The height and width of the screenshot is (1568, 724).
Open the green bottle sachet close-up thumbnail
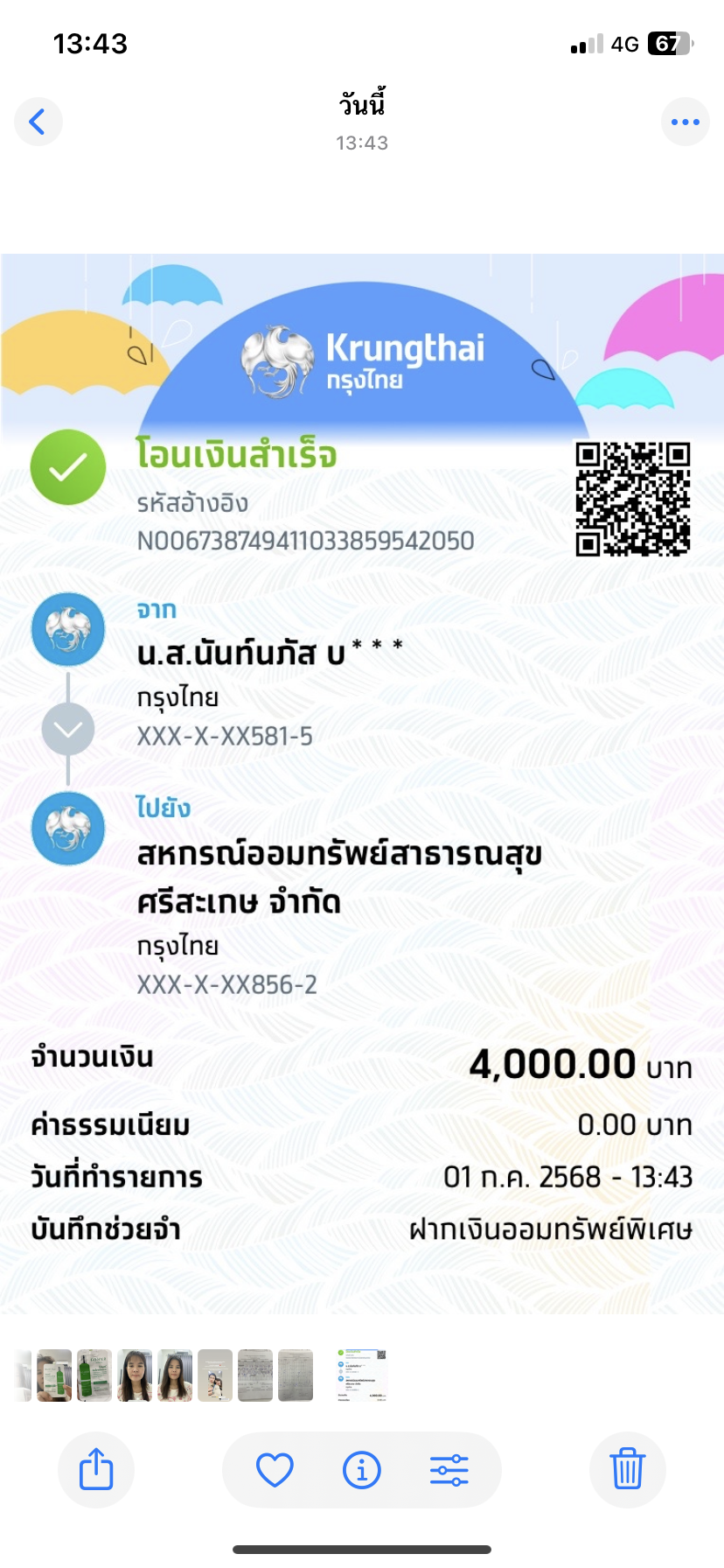click(94, 1375)
